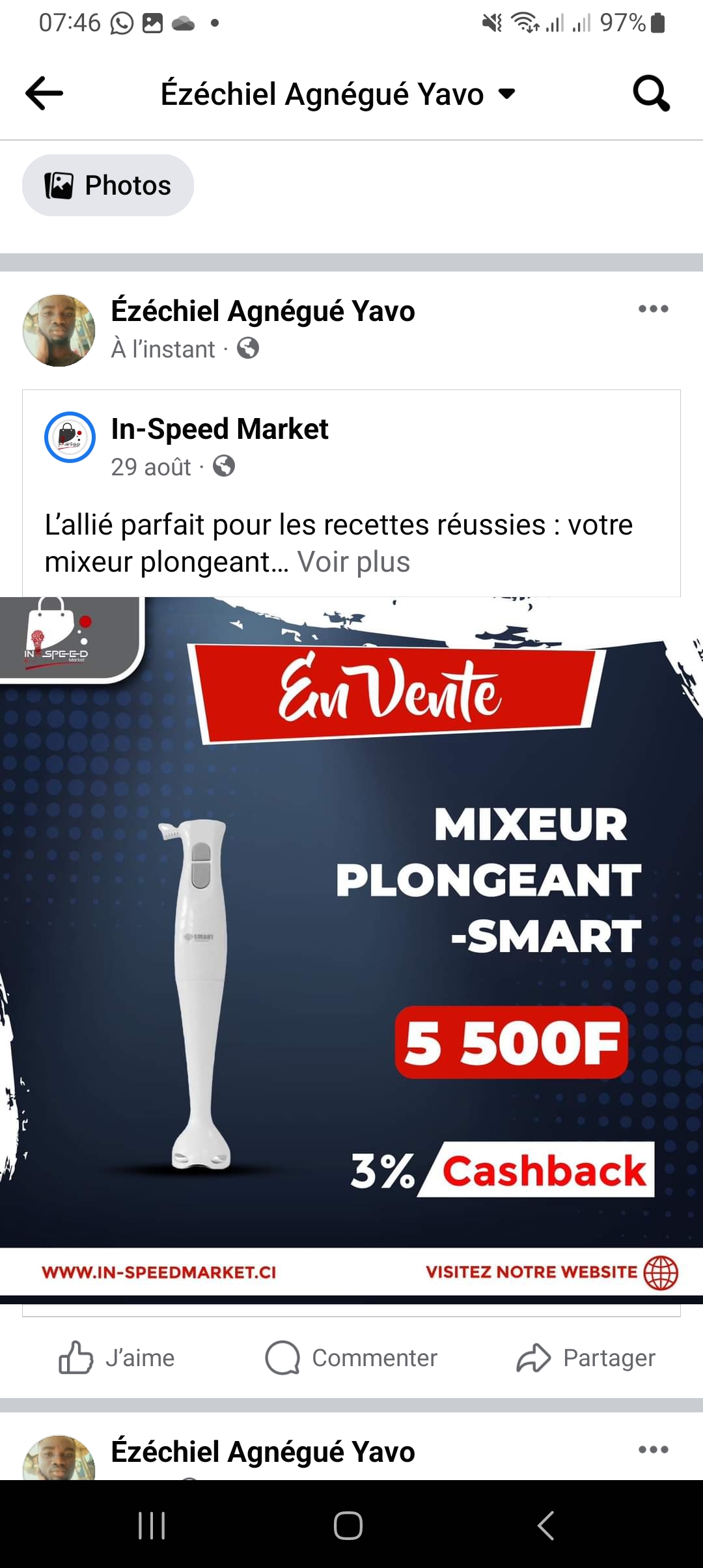Share the post with Partager
Screen dimensions: 703x1568
(586, 1358)
